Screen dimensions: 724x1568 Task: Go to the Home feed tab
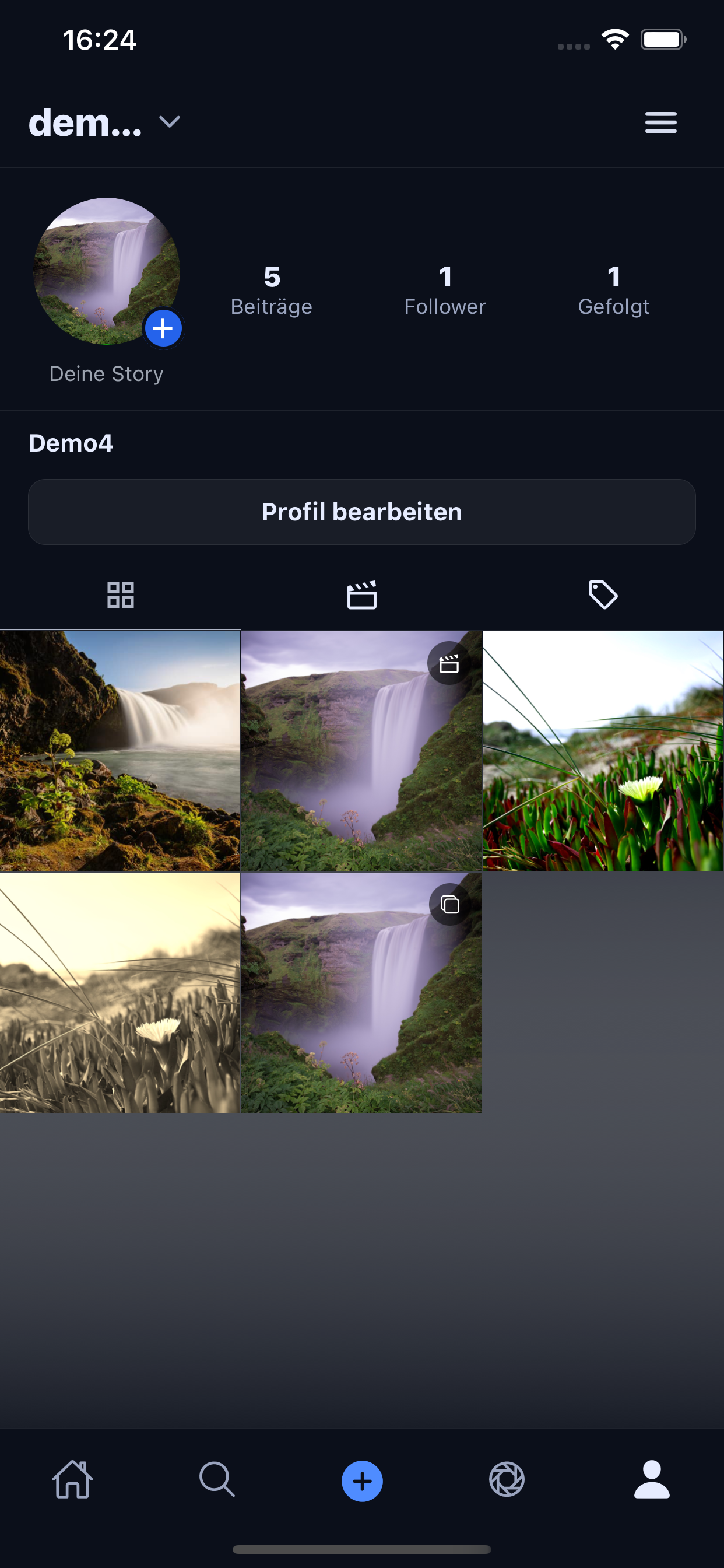(x=73, y=1480)
